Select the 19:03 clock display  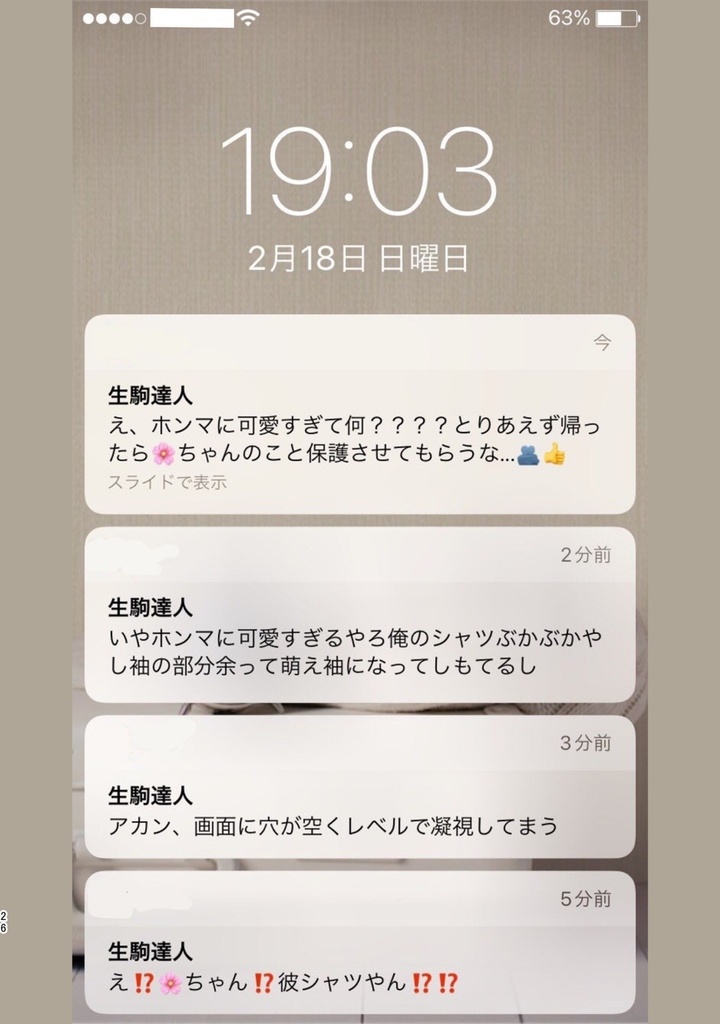coord(360,172)
